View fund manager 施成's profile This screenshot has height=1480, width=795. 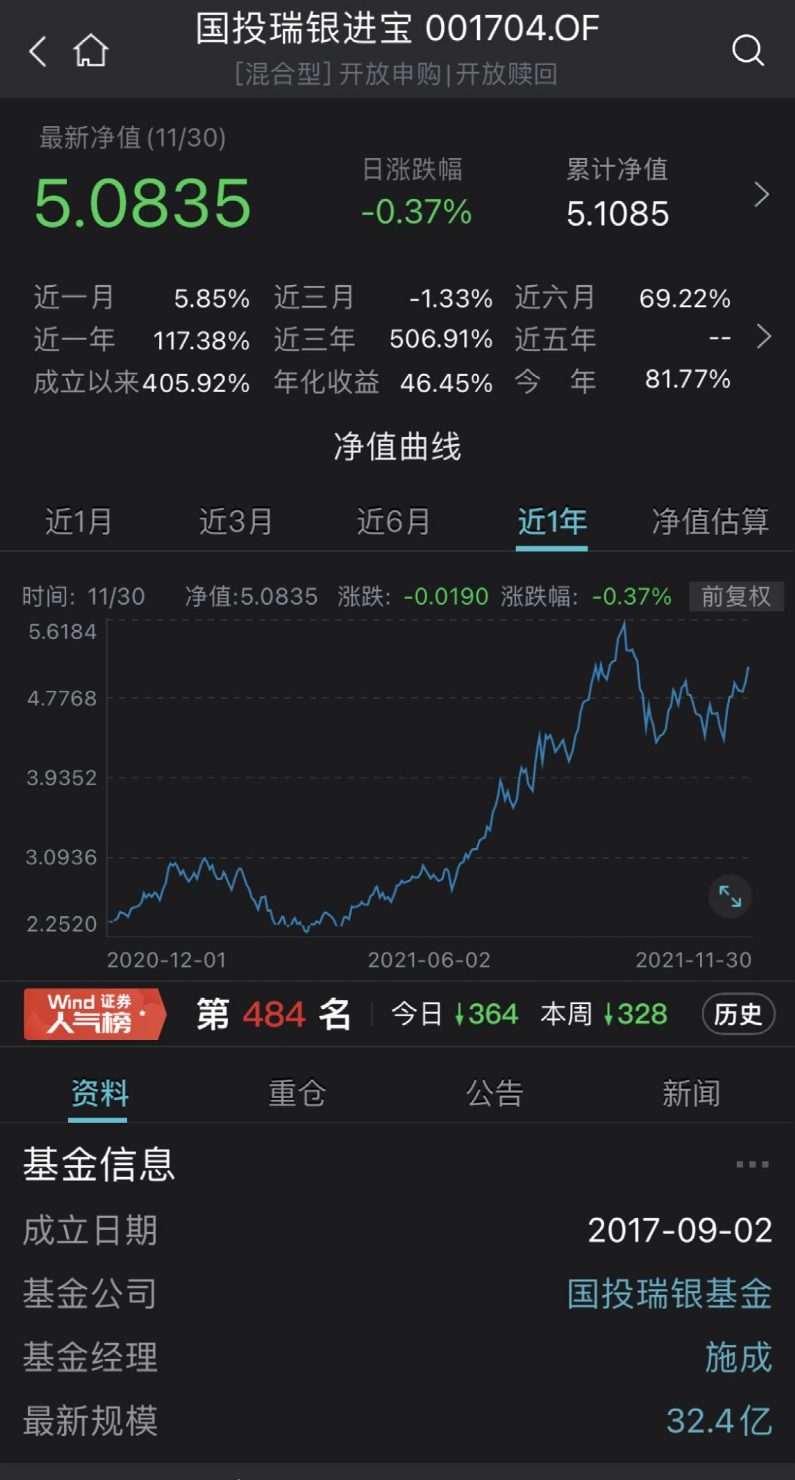coord(738,1357)
